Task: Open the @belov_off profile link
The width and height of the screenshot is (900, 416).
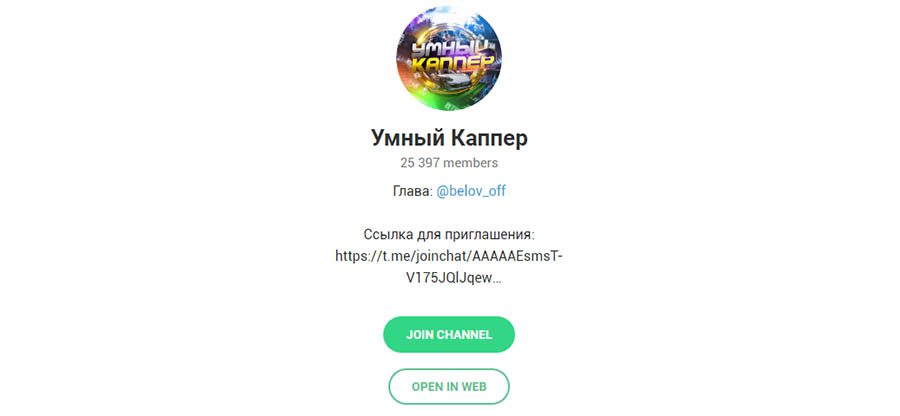Action: pyautogui.click(x=478, y=191)
